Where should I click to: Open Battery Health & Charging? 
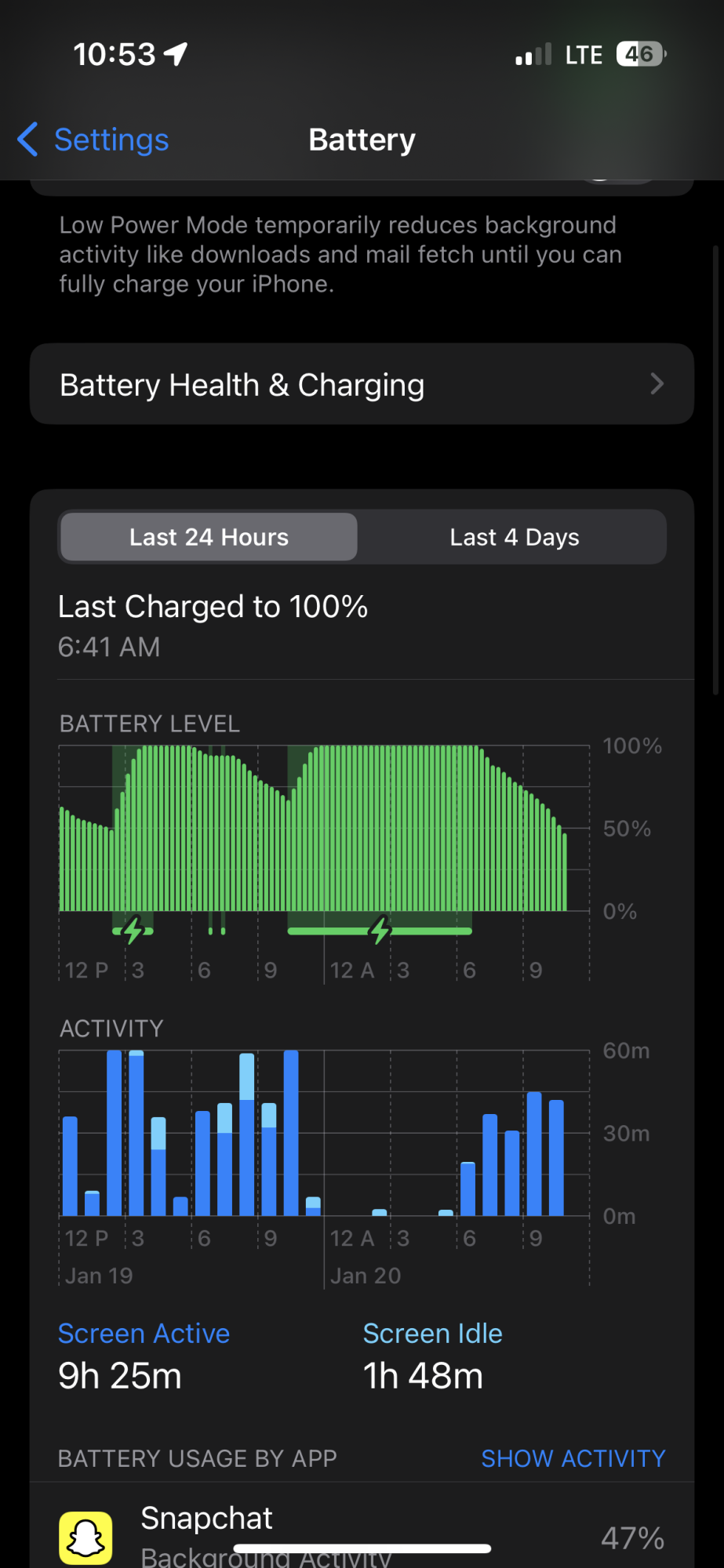pos(362,385)
